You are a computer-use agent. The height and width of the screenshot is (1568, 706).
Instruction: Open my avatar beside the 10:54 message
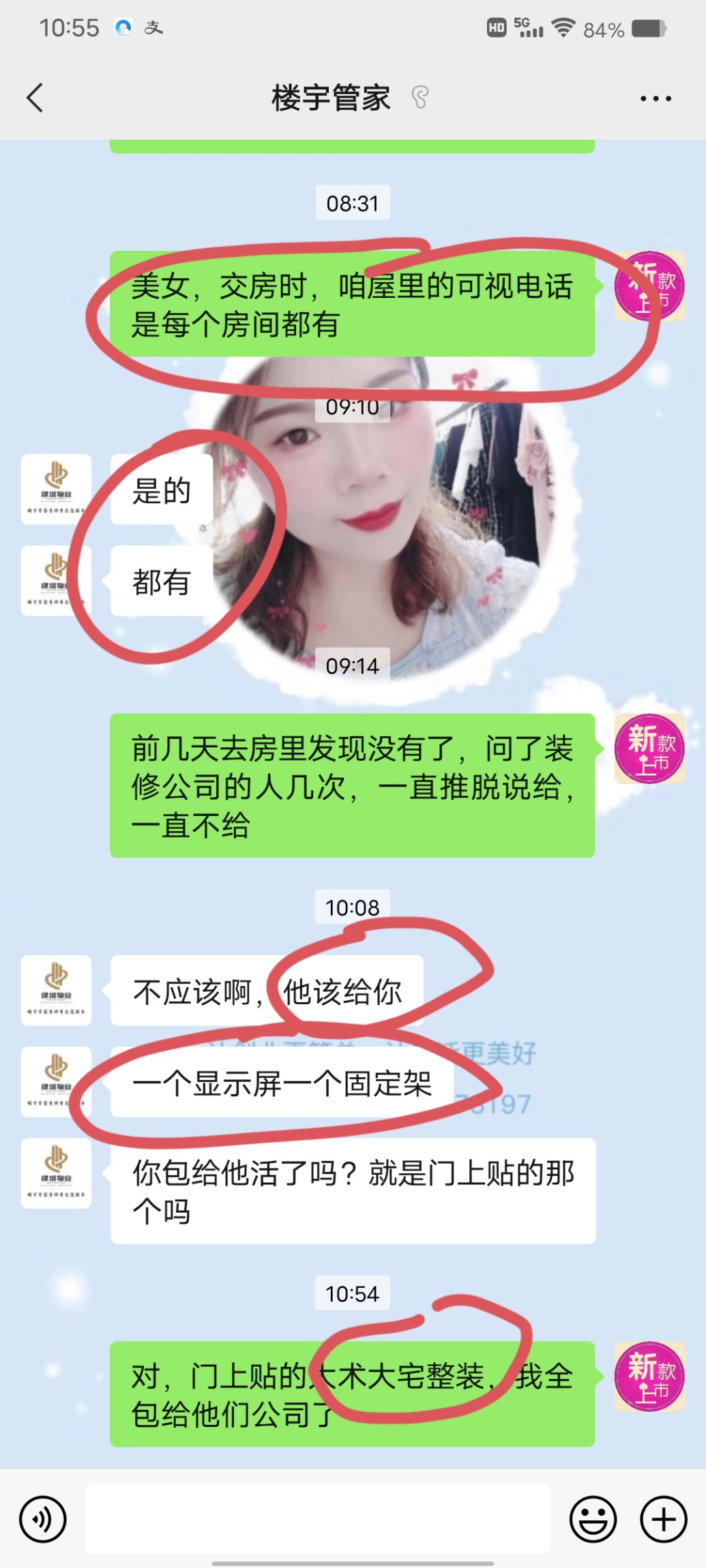649,1376
